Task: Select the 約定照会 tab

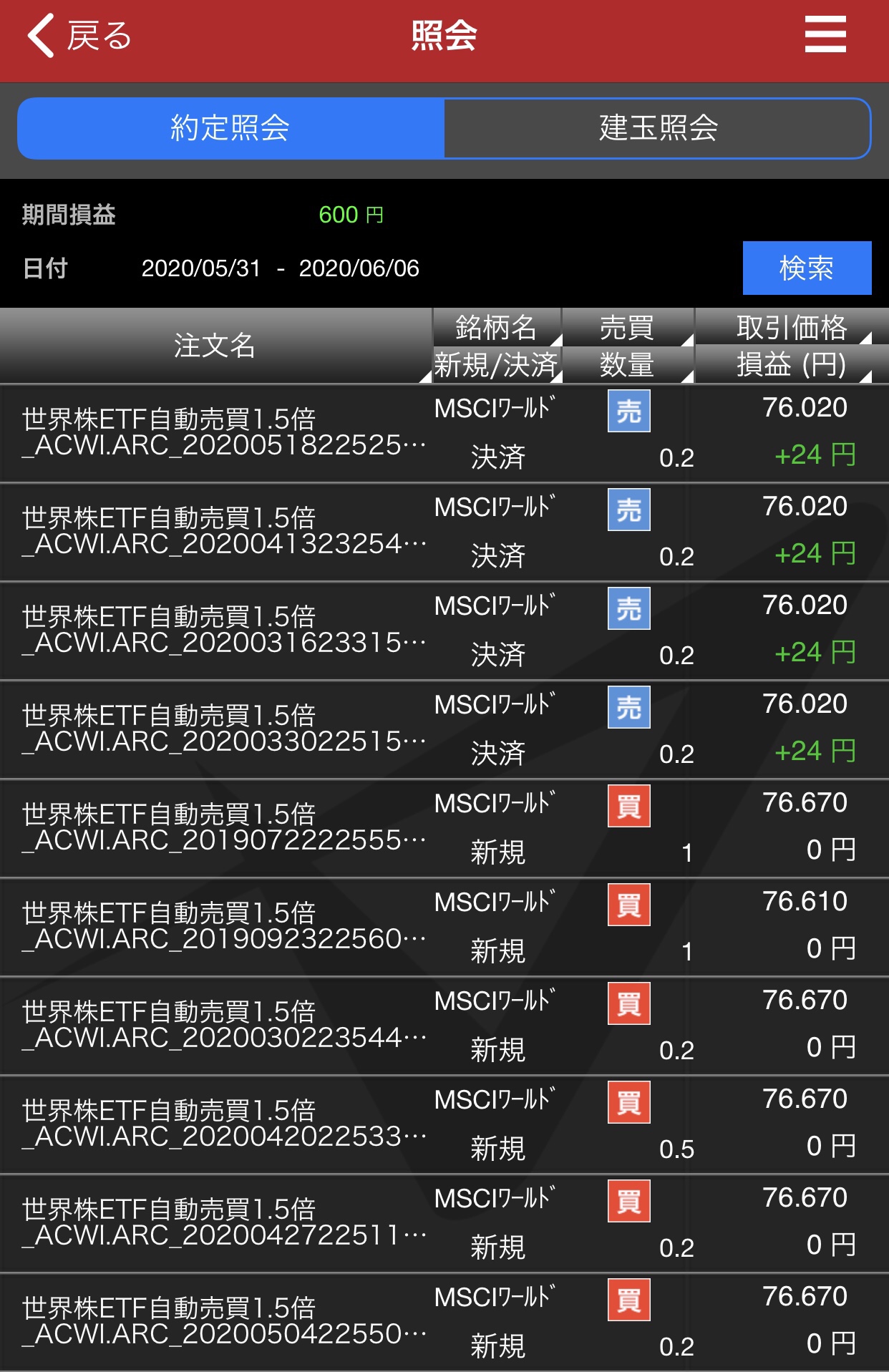Action: 230,128
